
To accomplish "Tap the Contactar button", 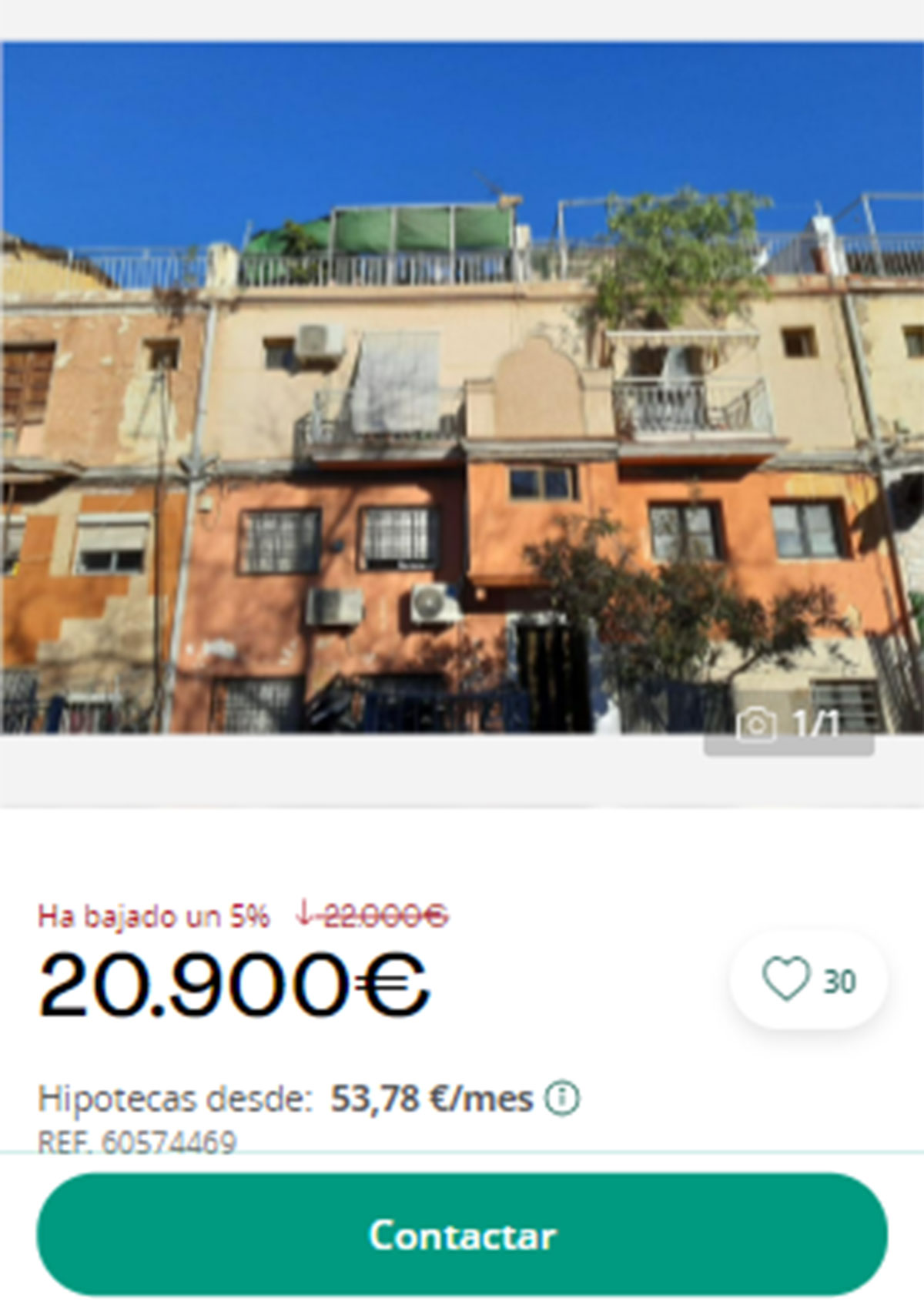I will click(462, 1235).
